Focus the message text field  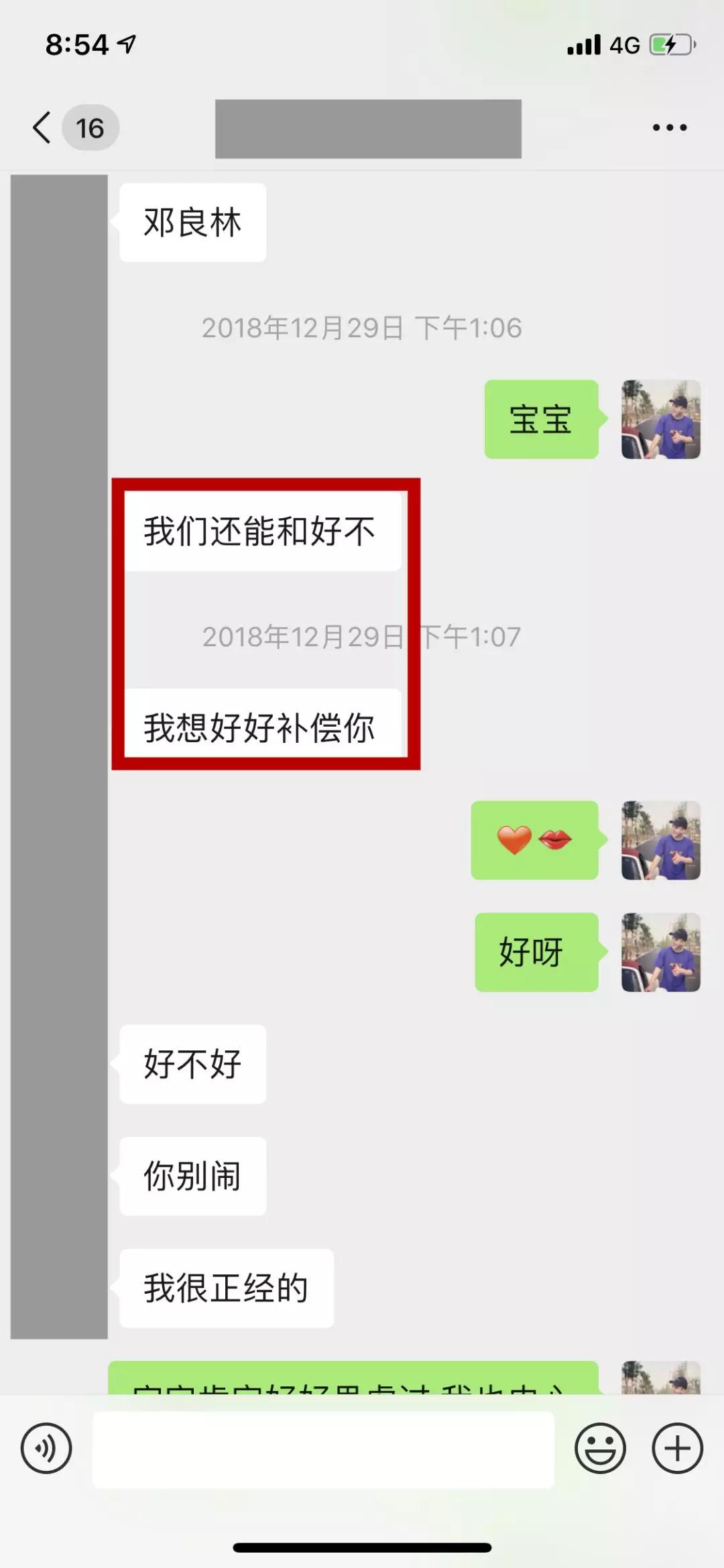323,1449
